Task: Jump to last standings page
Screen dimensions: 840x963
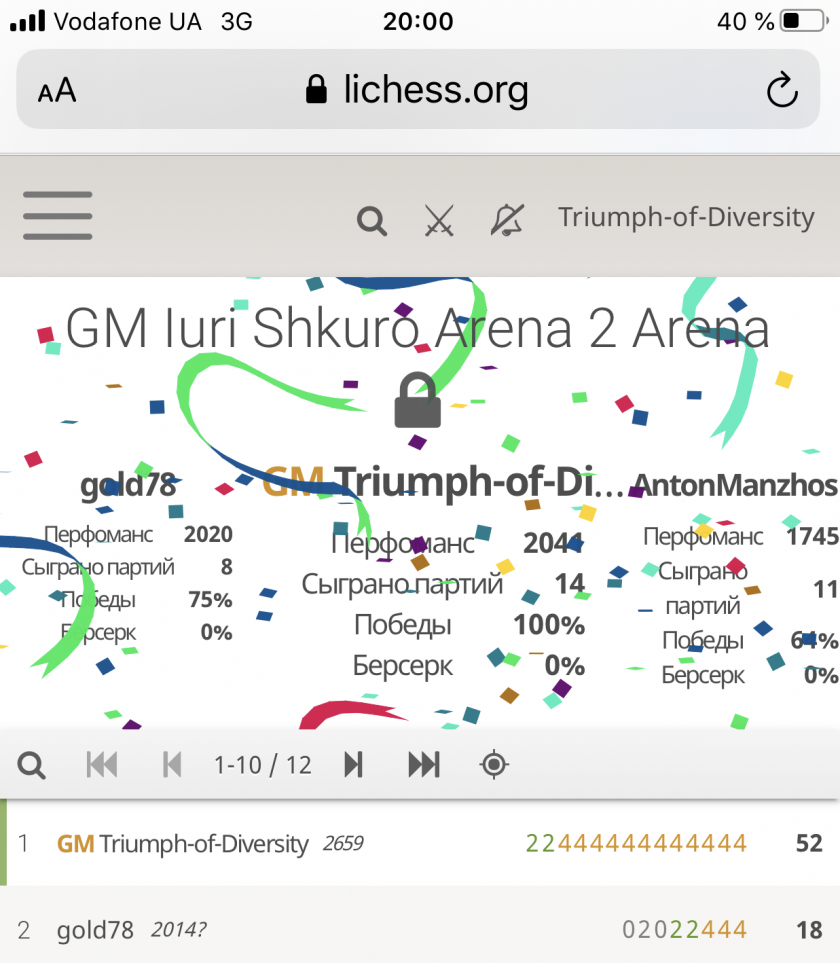Action: tap(424, 765)
